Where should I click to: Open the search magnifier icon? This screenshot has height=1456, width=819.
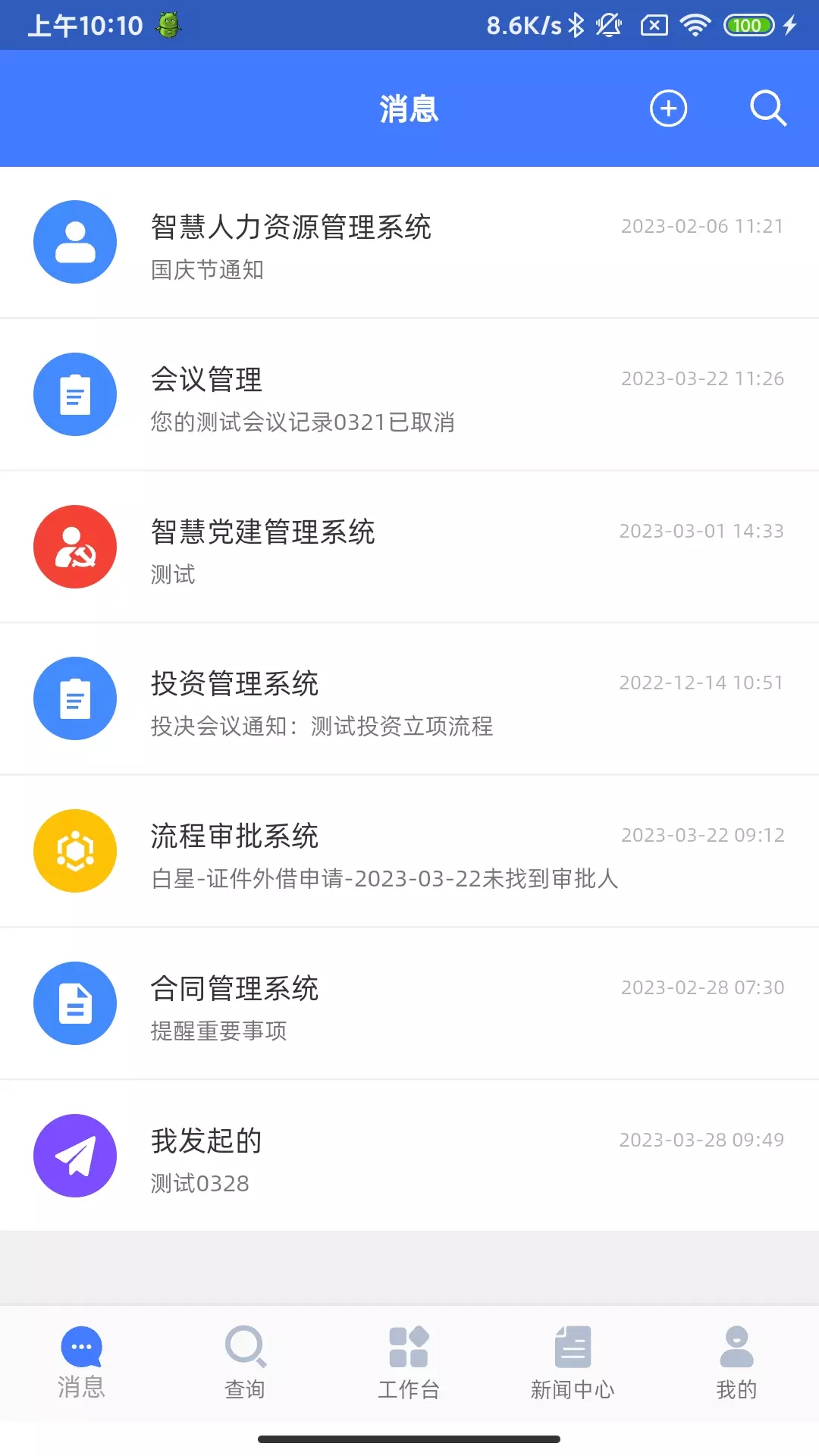[768, 108]
